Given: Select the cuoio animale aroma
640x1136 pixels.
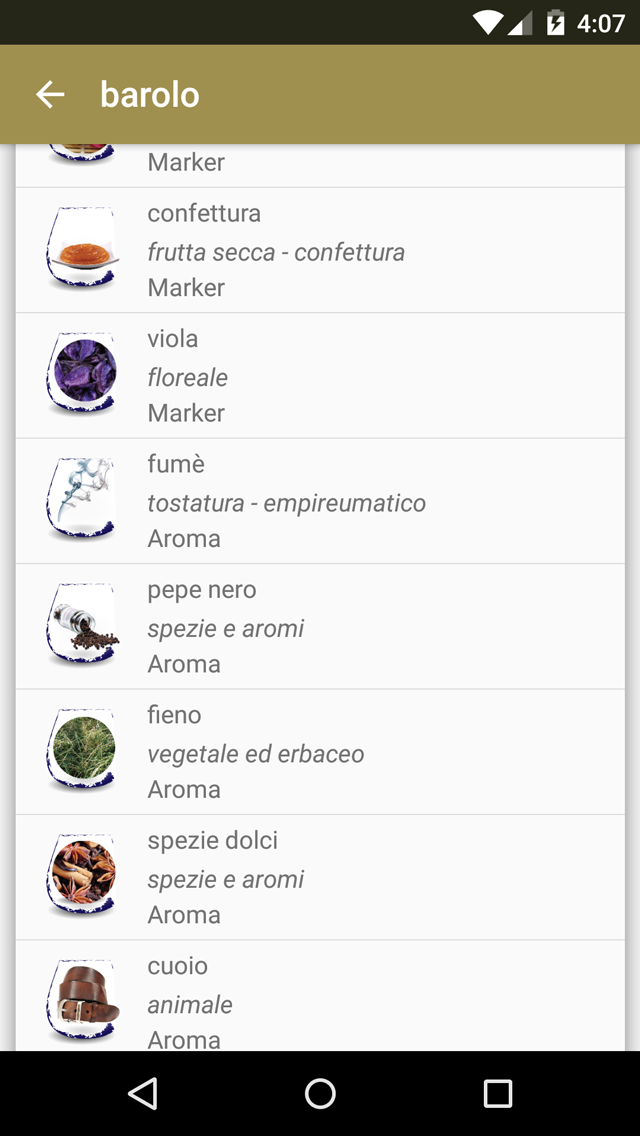Looking at the screenshot, I should 320,996.
